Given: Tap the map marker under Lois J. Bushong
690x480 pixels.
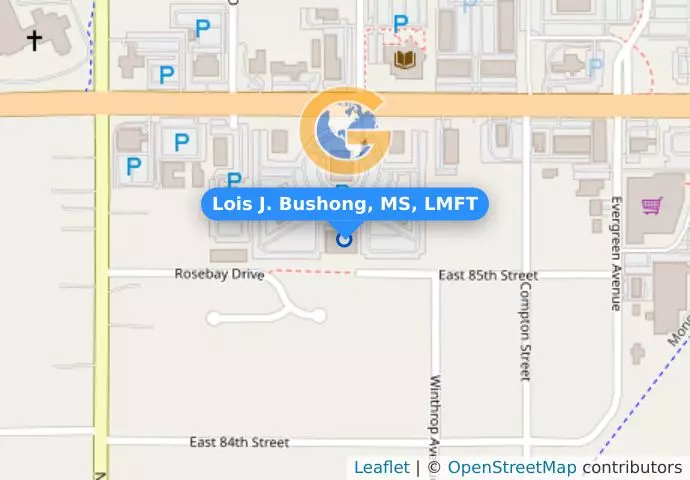Looking at the screenshot, I should click(x=345, y=239).
